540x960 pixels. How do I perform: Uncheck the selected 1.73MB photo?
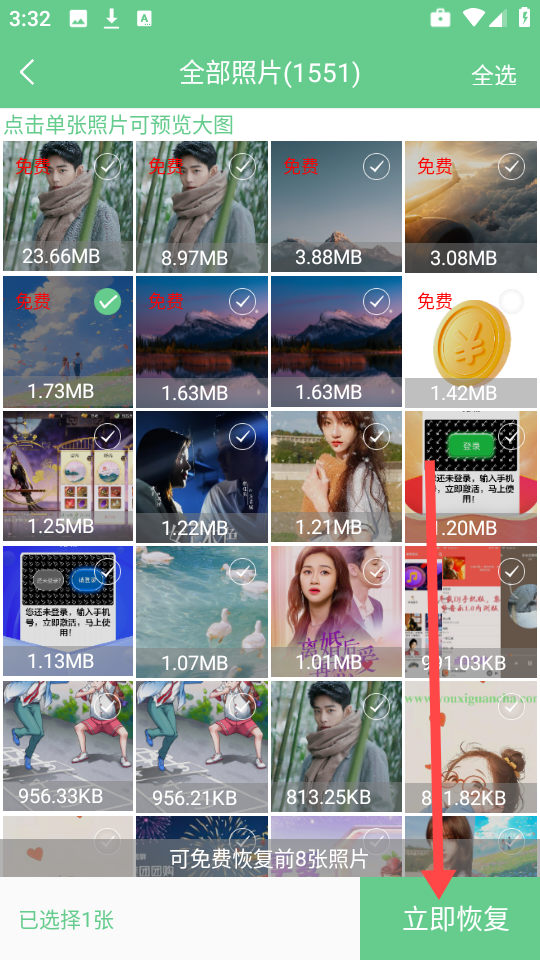[x=108, y=301]
